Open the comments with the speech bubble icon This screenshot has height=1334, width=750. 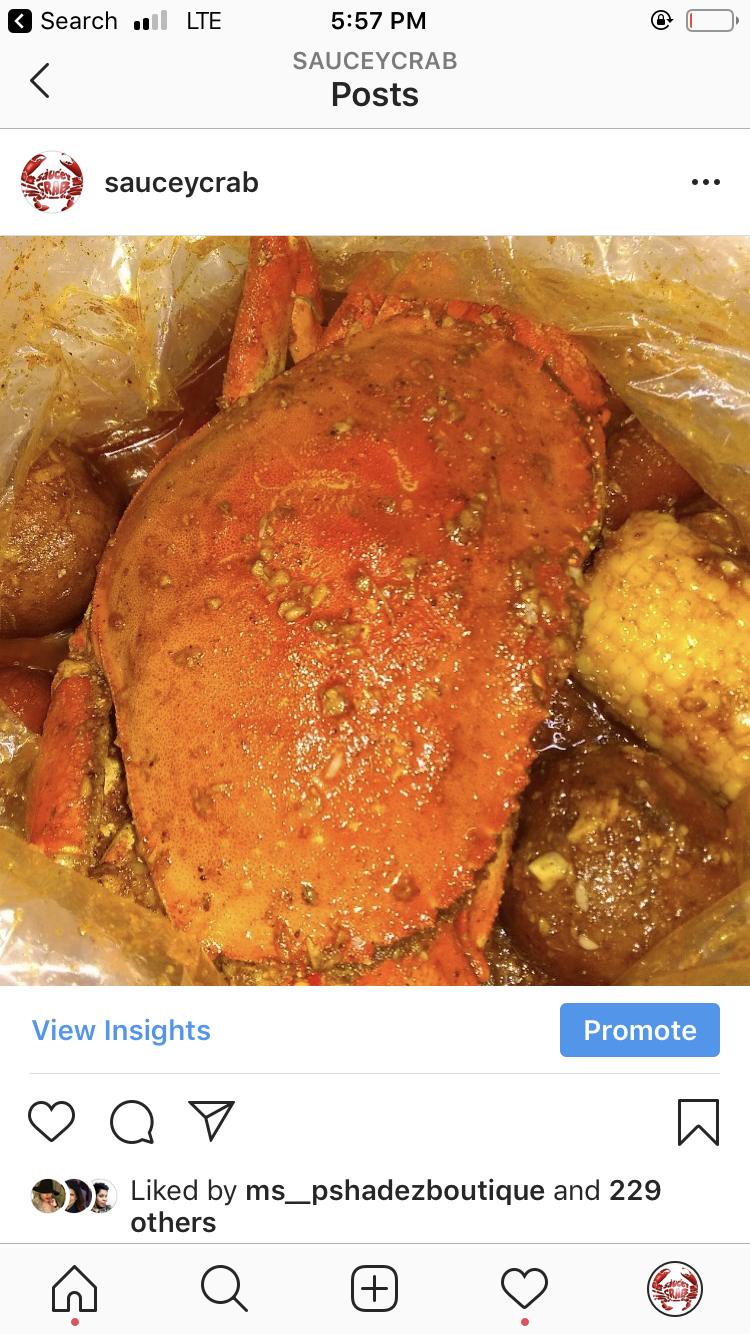pos(131,1122)
